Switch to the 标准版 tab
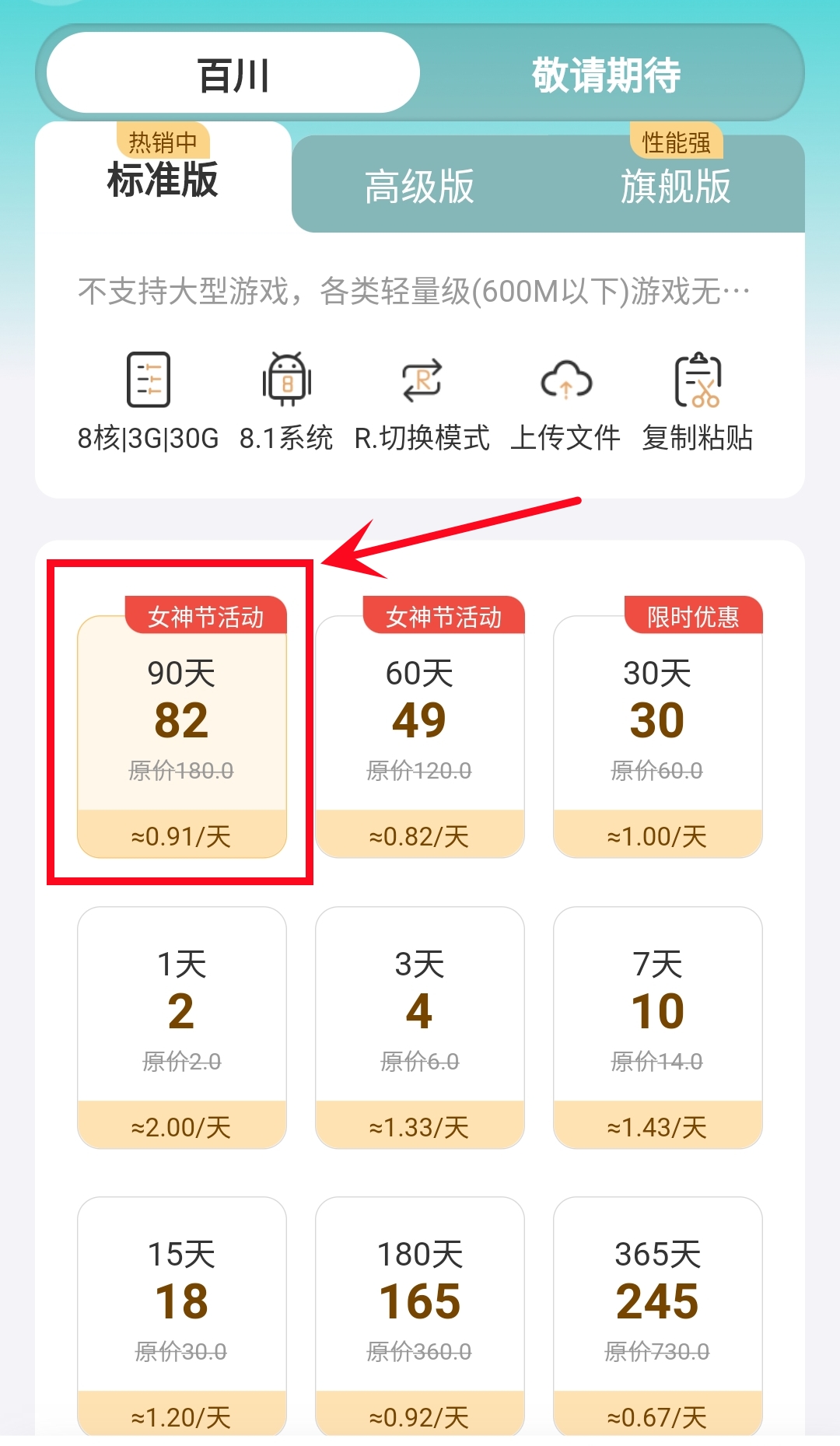This screenshot has width=840, height=1446. pos(163,179)
